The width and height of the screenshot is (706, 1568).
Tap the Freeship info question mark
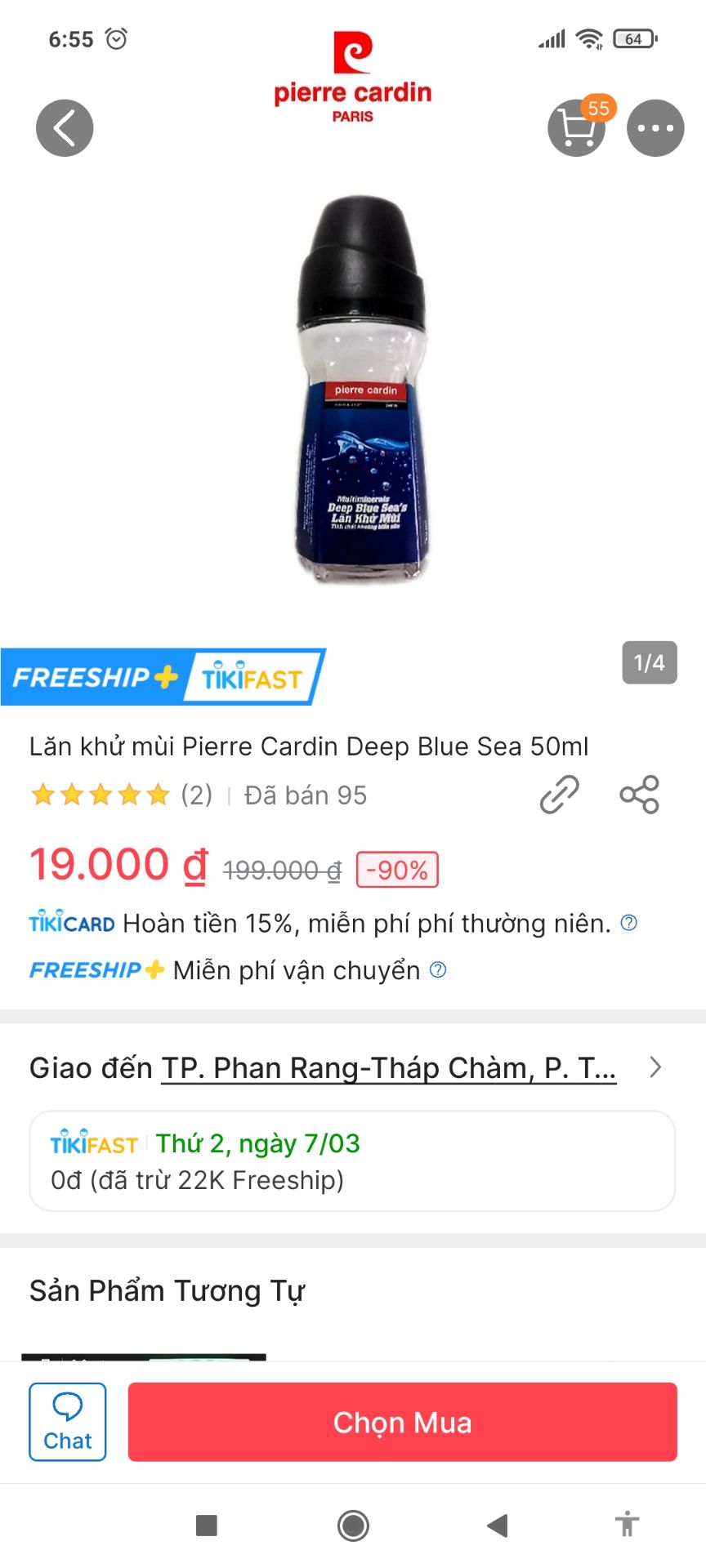[438, 969]
